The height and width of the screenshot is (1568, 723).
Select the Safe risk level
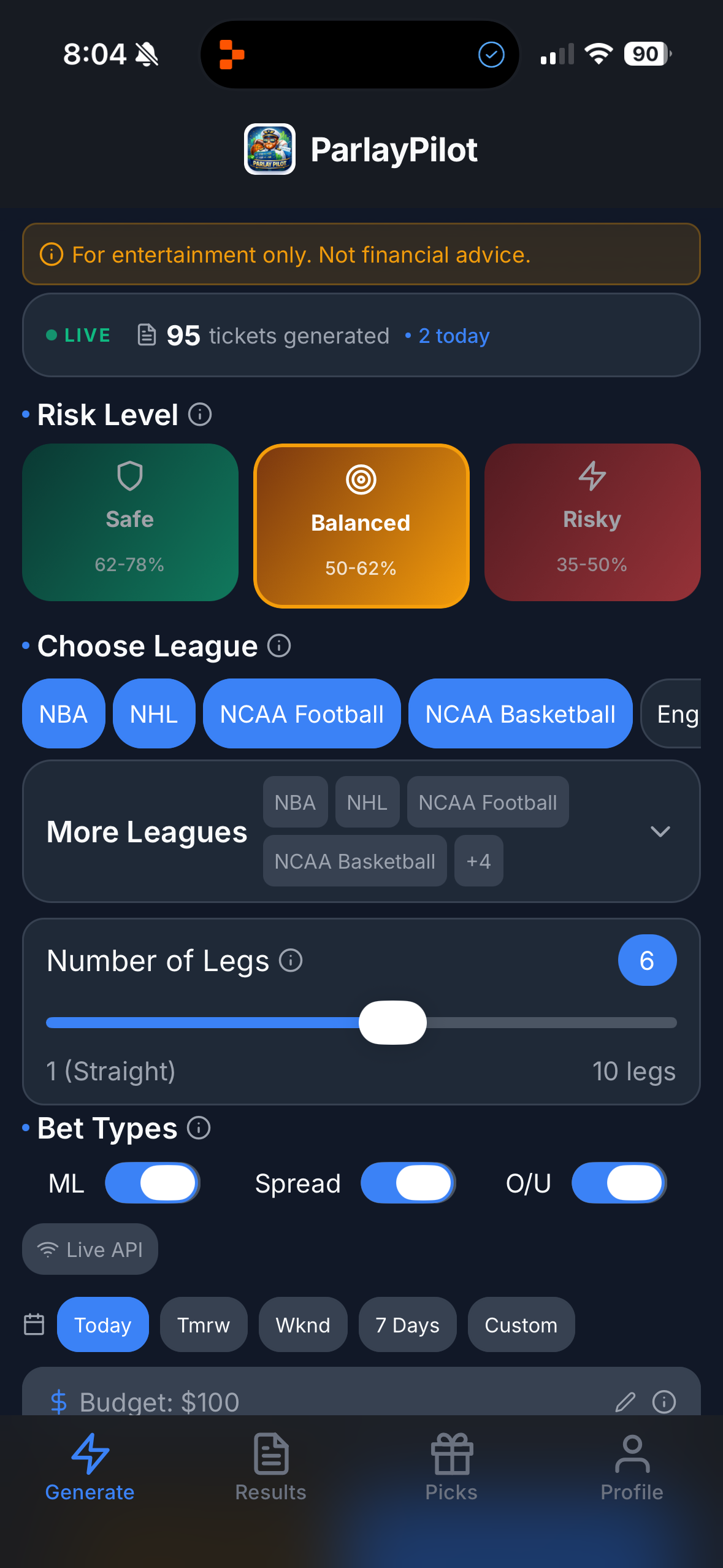tap(129, 523)
